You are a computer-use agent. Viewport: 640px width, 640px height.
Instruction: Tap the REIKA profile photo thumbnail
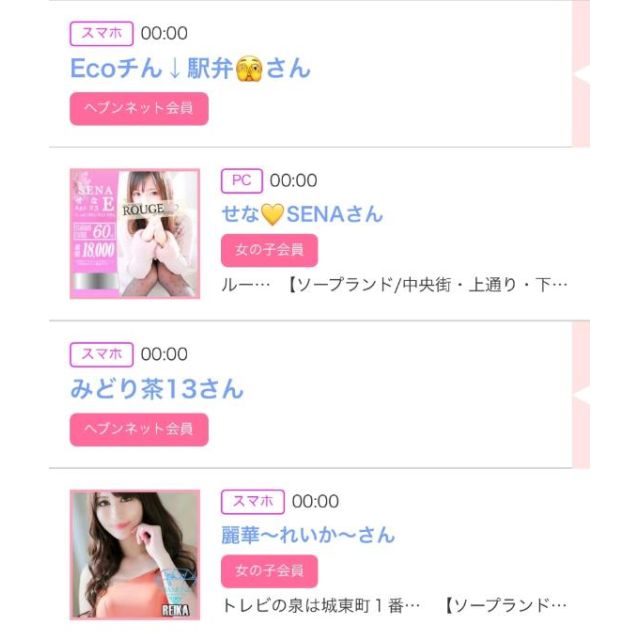(134, 553)
